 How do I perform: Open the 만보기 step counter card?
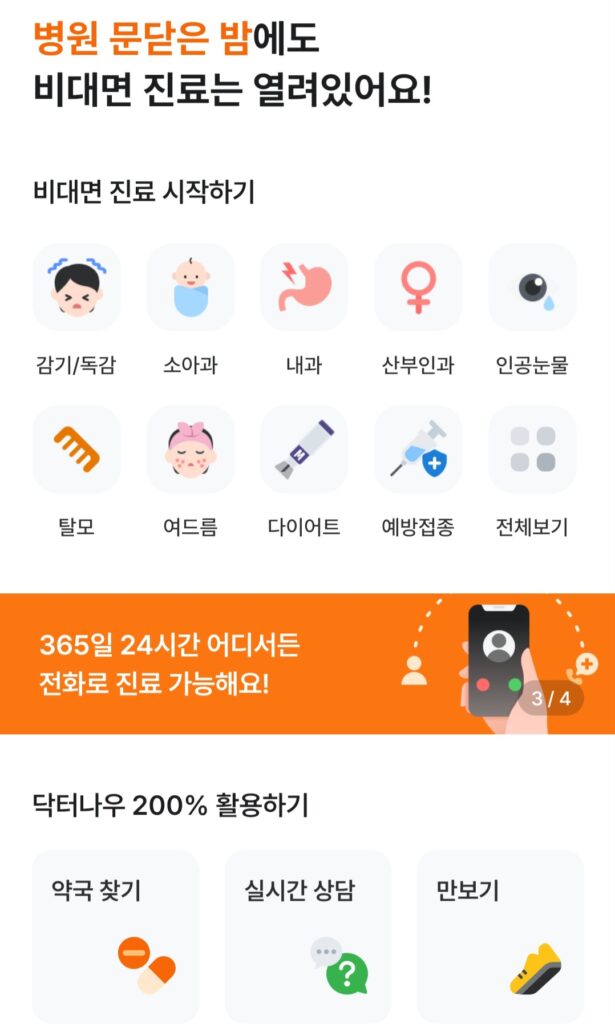click(499, 935)
